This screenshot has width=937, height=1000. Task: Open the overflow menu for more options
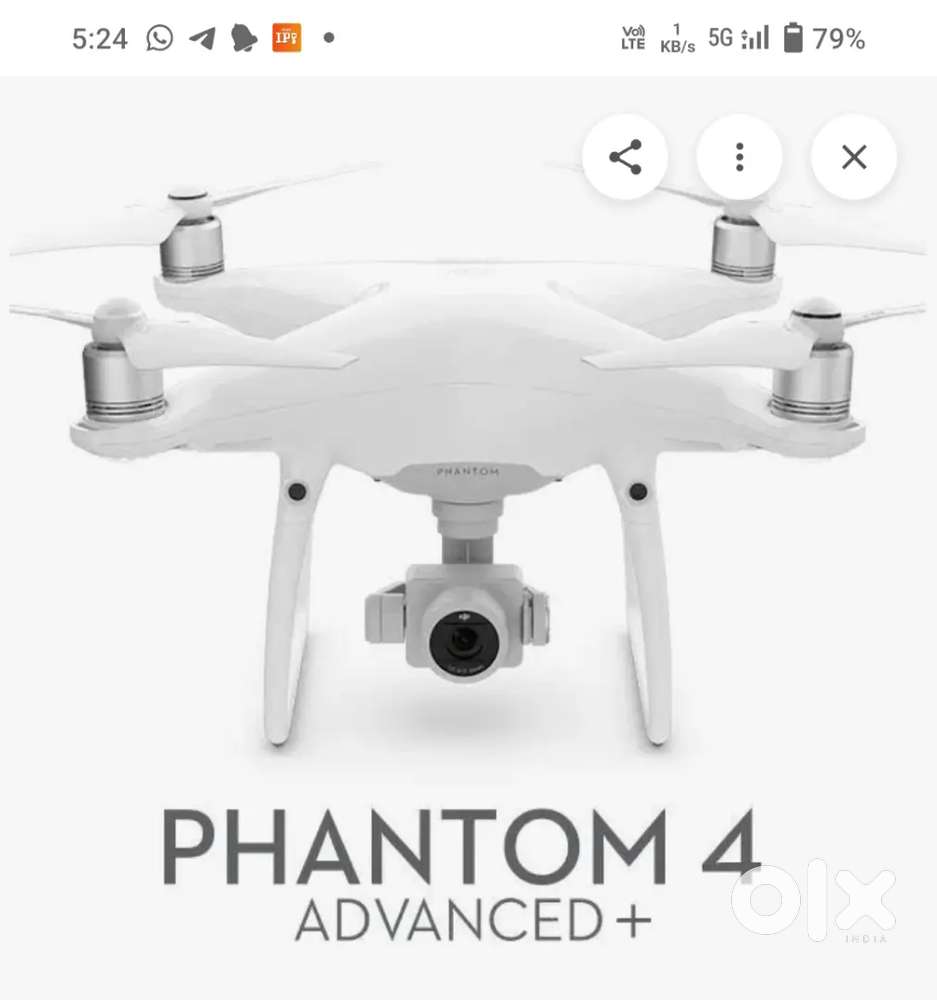(x=739, y=157)
